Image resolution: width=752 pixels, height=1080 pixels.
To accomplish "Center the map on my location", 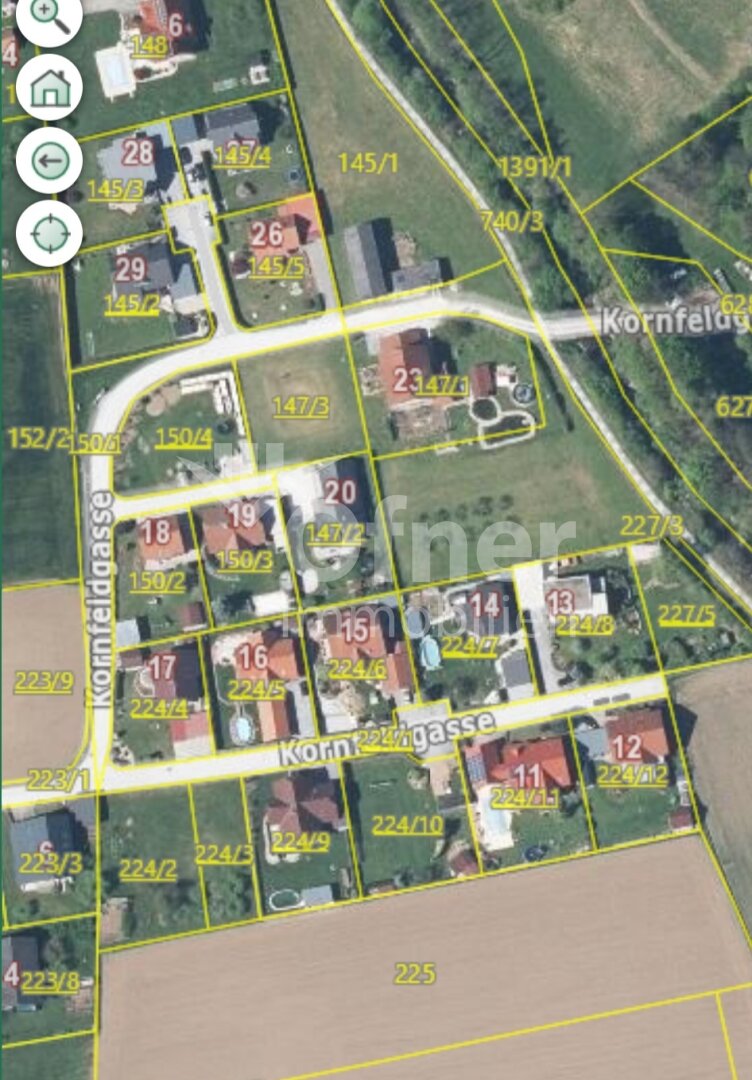I will (x=49, y=233).
